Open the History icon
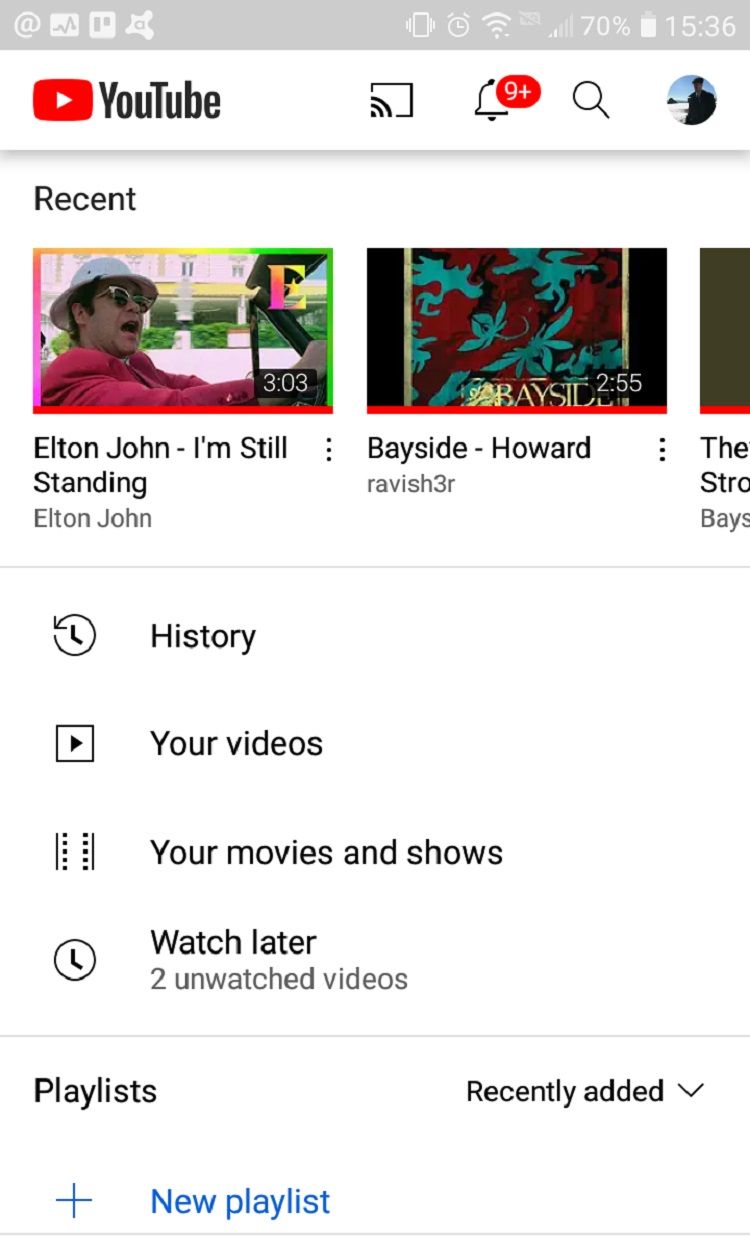 [73, 636]
